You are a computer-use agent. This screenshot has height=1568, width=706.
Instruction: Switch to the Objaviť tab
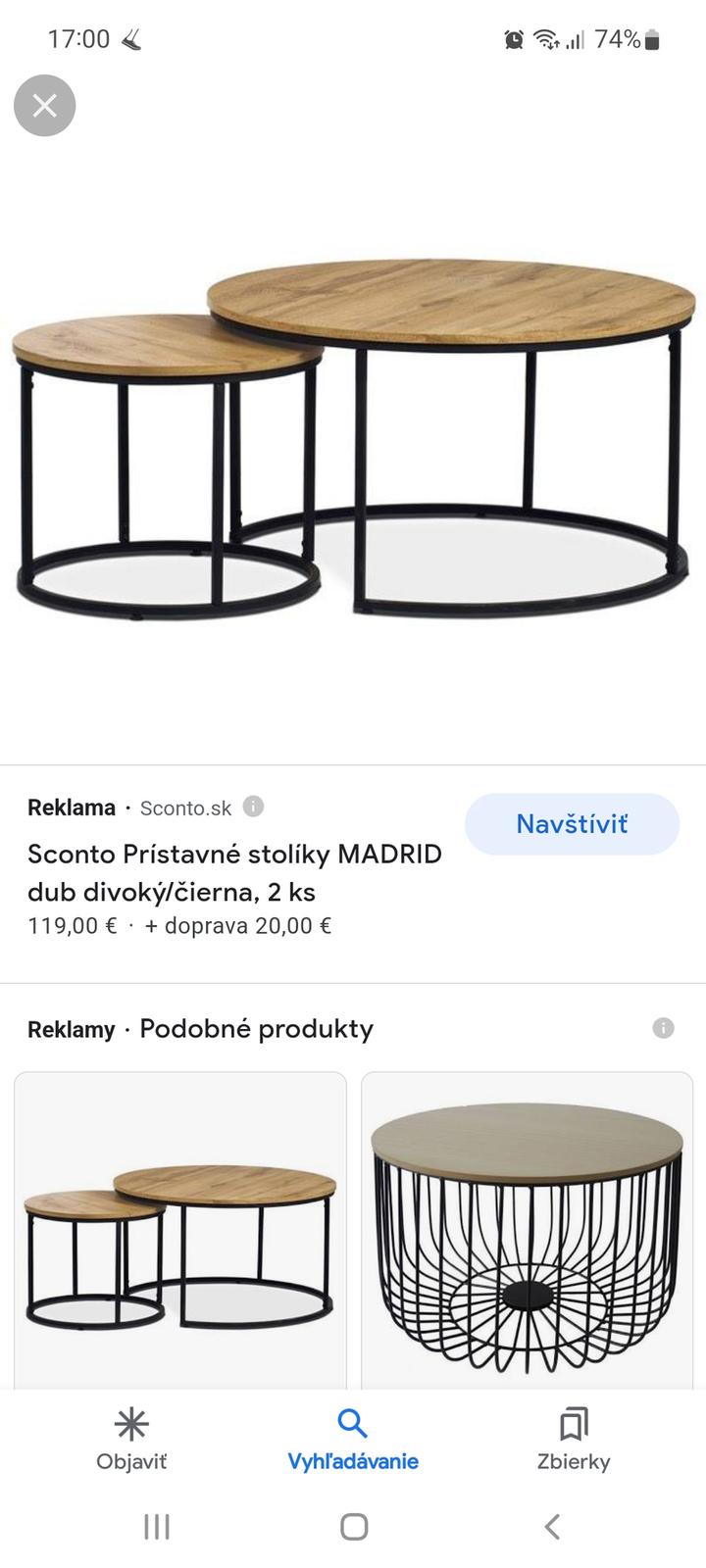(x=131, y=1439)
